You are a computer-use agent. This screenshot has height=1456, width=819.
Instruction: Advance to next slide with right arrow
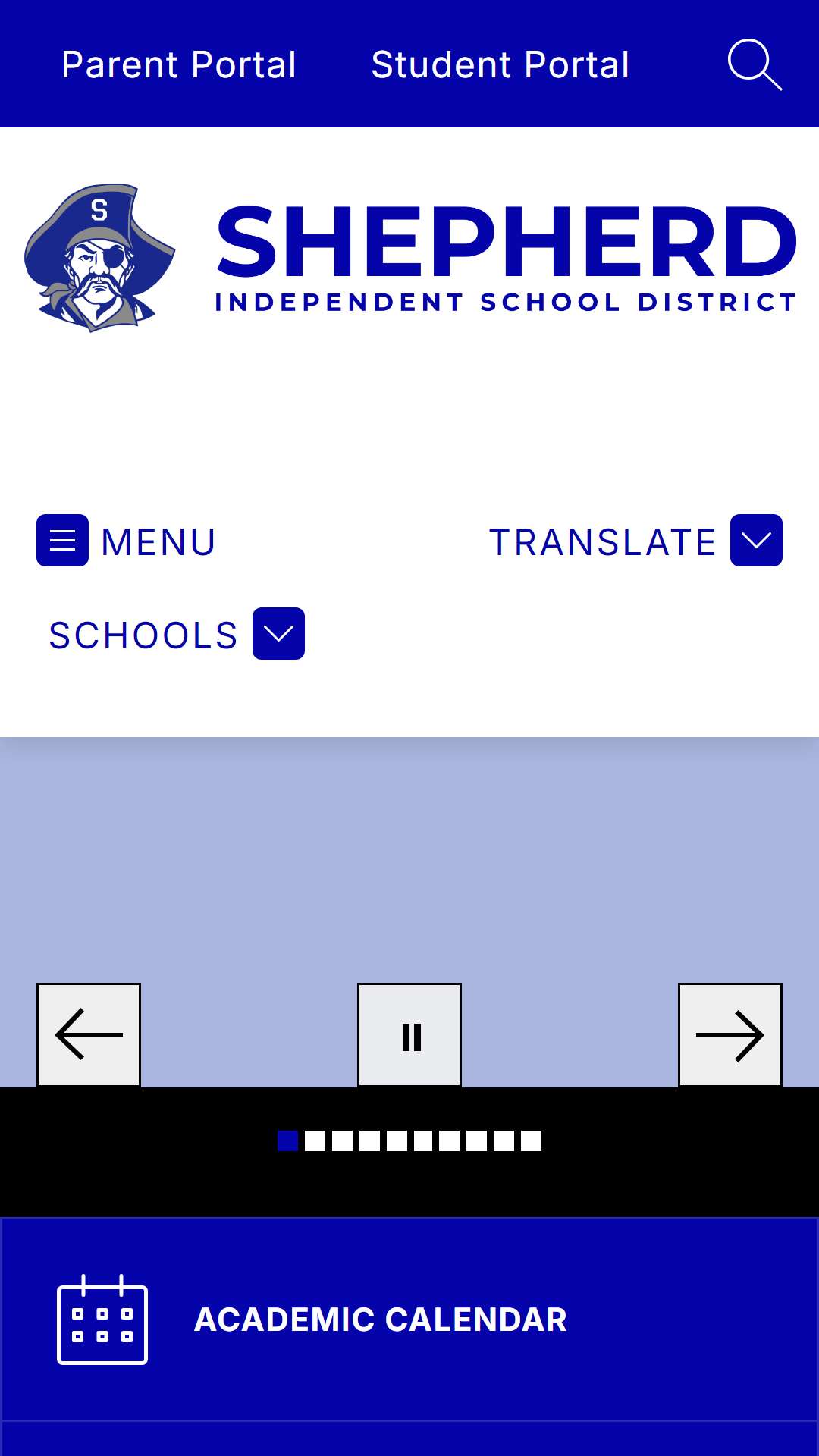(x=730, y=1035)
